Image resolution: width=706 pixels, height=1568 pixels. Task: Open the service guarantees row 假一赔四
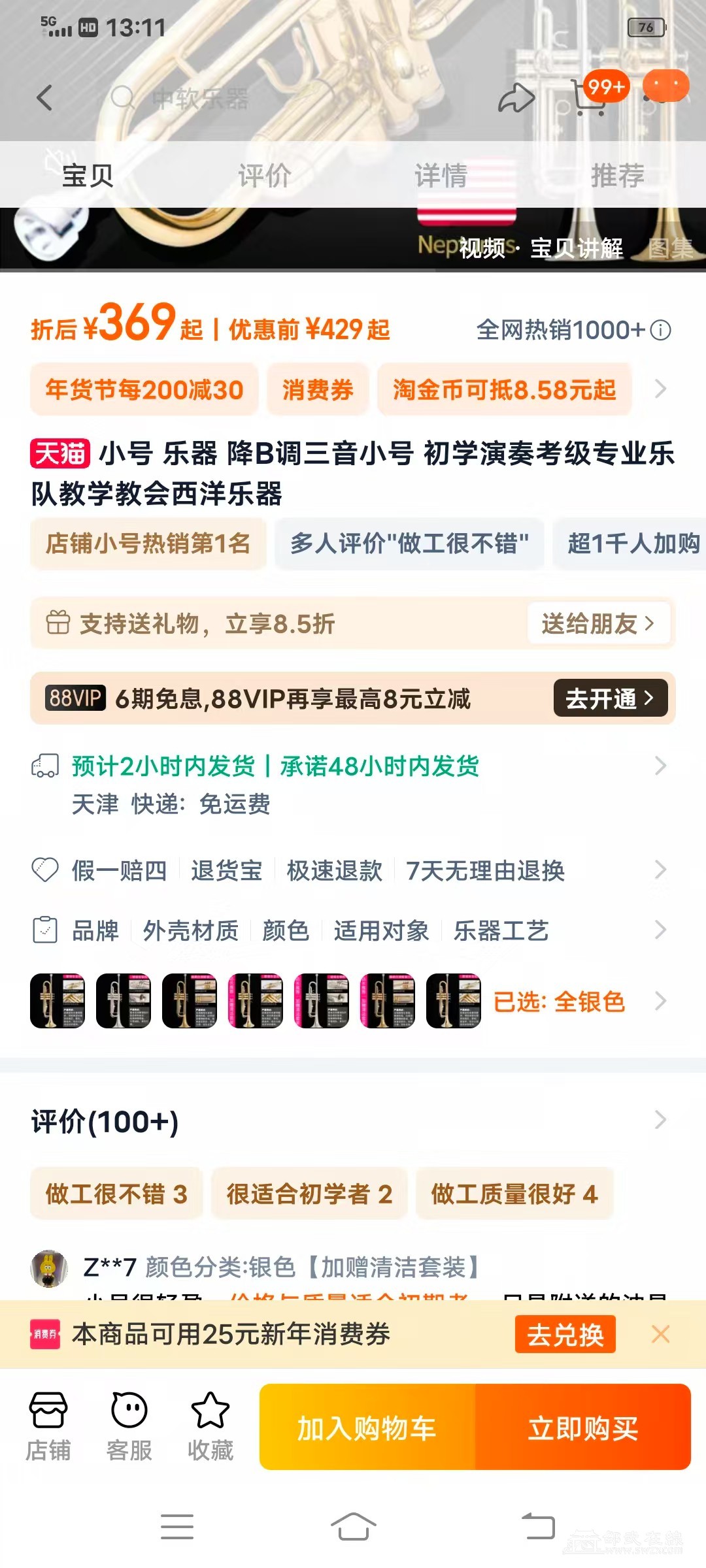coord(353,870)
